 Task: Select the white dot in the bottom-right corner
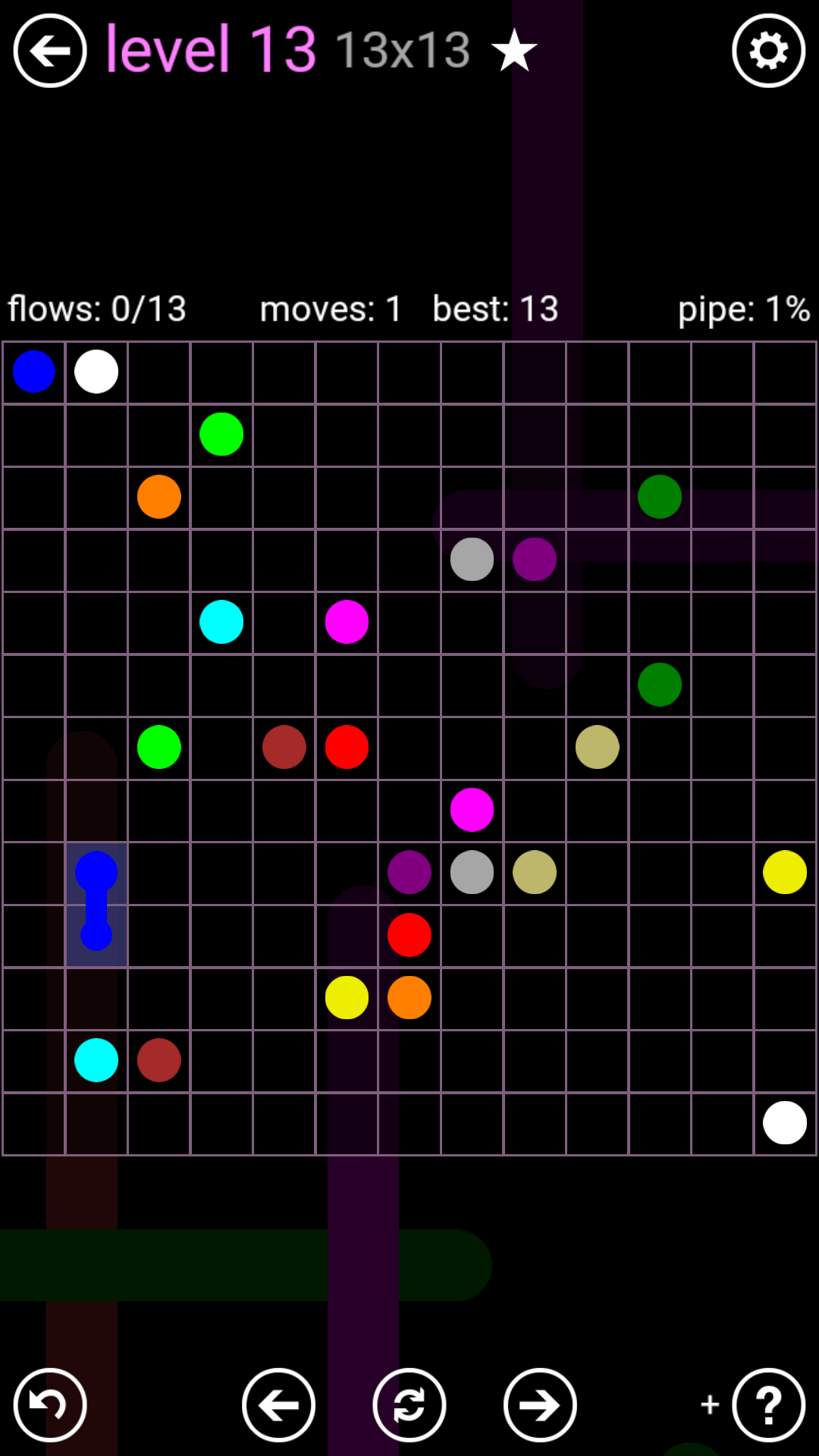point(785,1123)
